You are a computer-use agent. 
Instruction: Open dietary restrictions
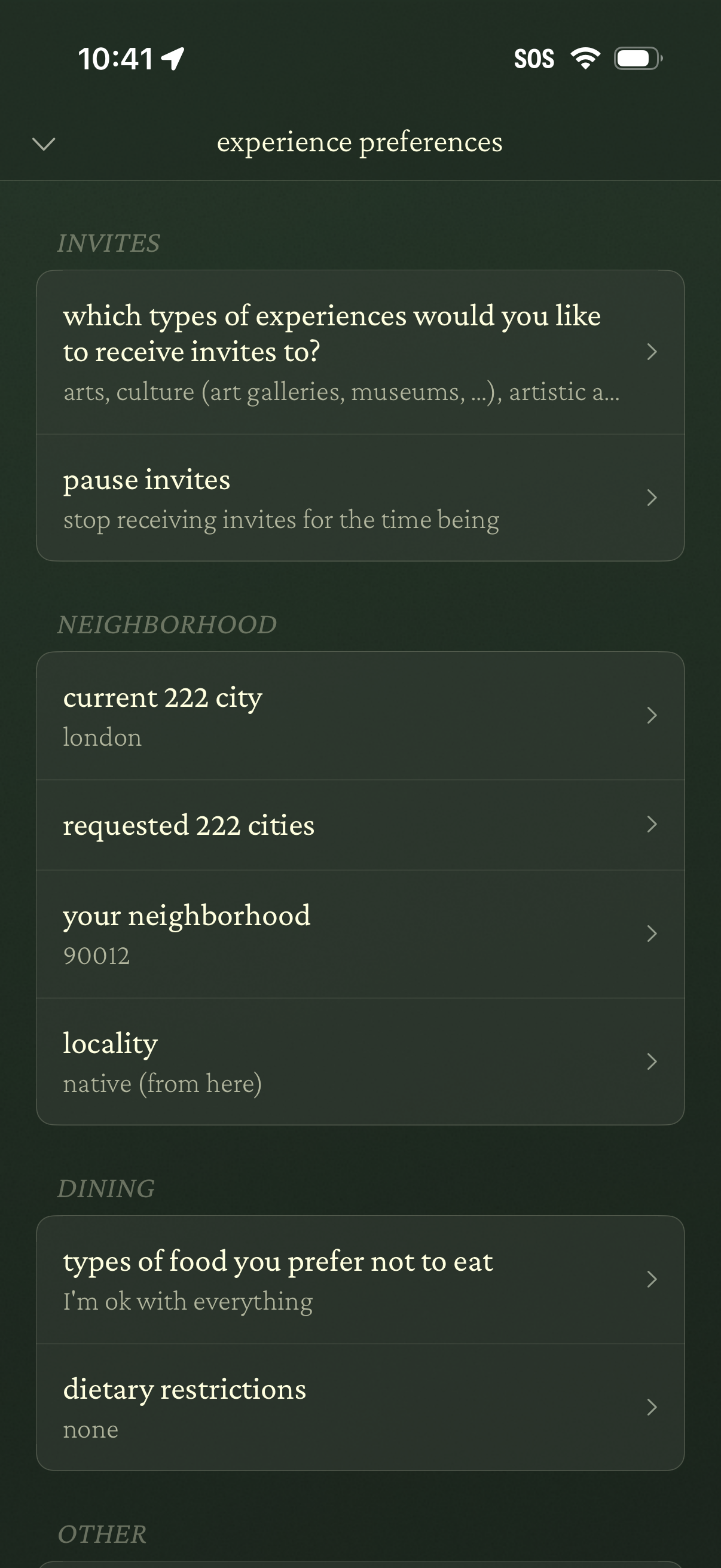(x=360, y=1407)
